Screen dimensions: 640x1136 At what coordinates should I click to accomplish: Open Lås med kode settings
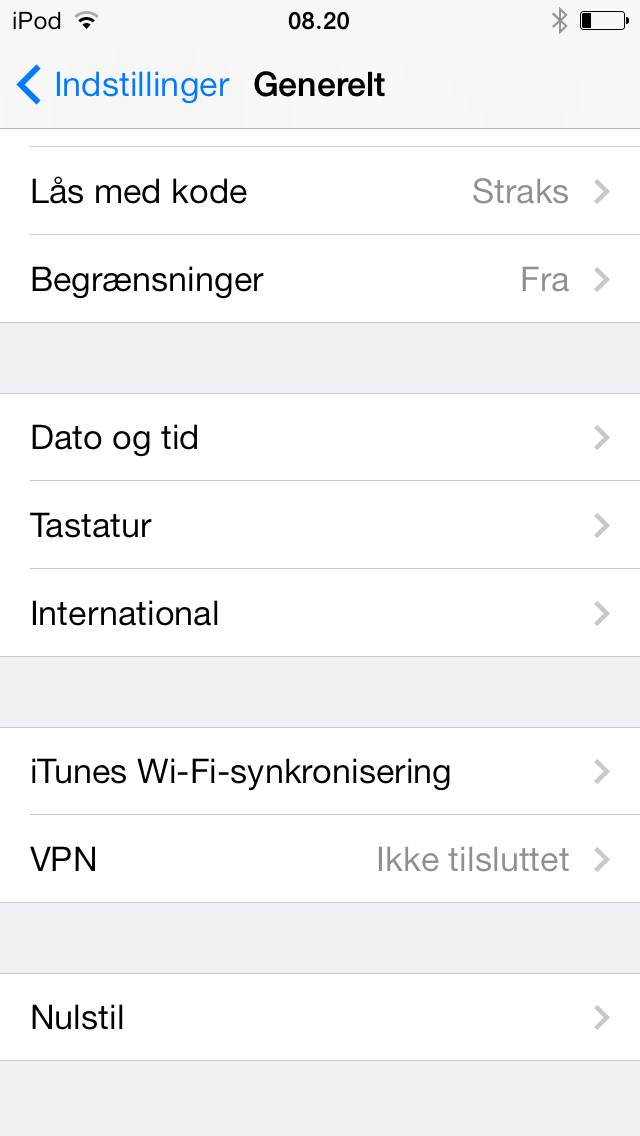coord(320,191)
